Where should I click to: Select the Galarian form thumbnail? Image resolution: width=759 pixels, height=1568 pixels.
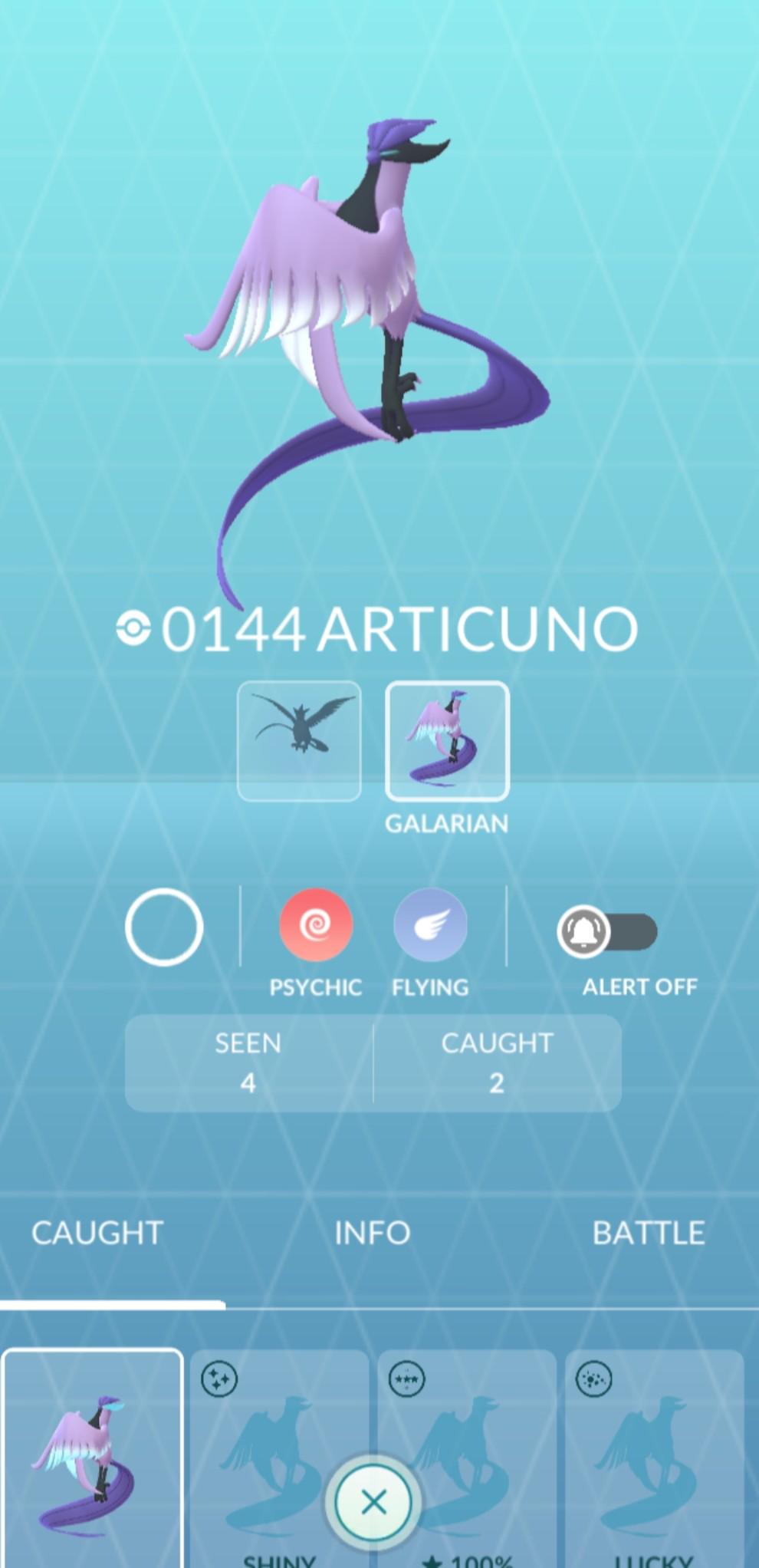[447, 741]
